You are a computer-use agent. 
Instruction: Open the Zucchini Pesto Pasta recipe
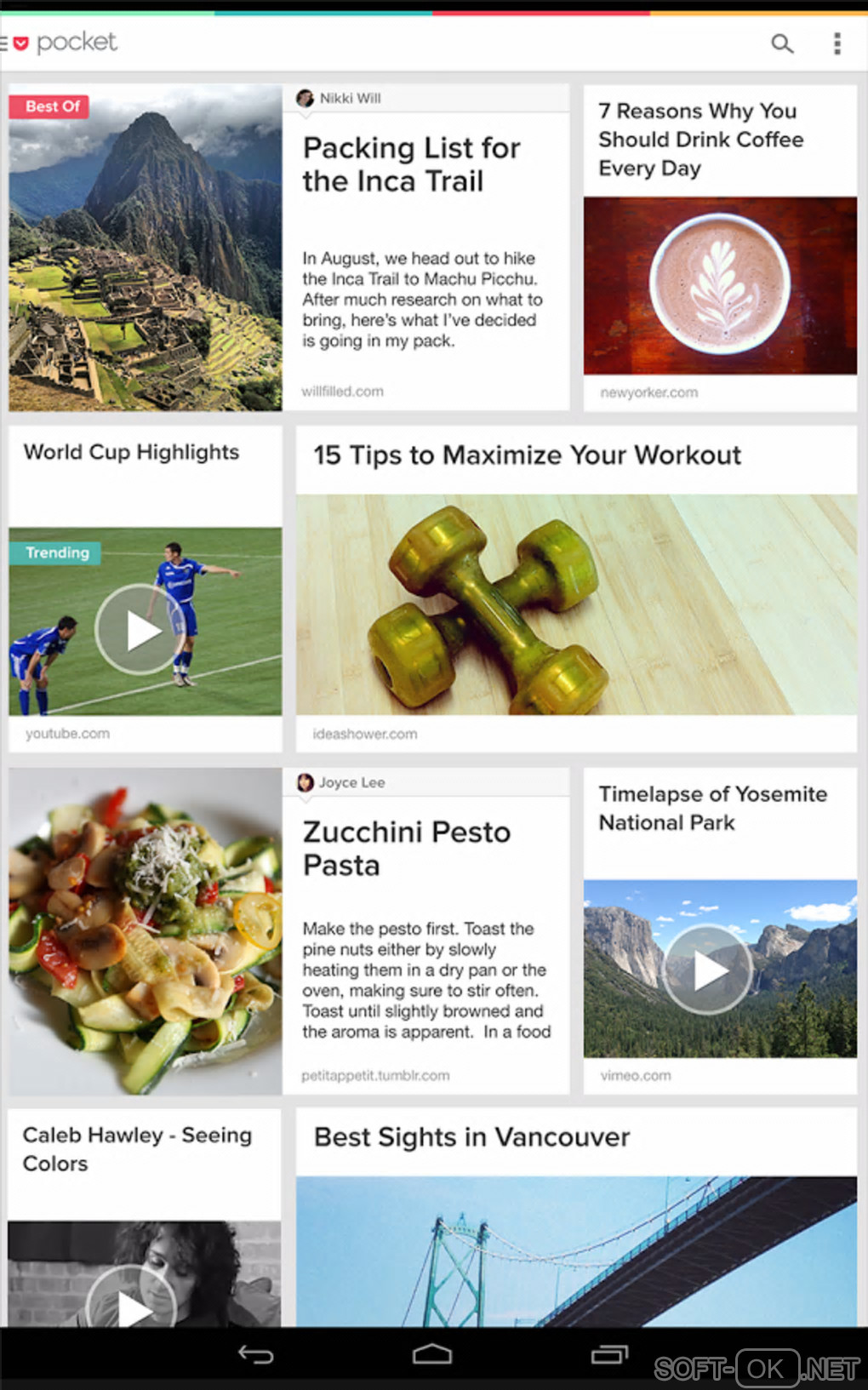pyautogui.click(x=407, y=848)
